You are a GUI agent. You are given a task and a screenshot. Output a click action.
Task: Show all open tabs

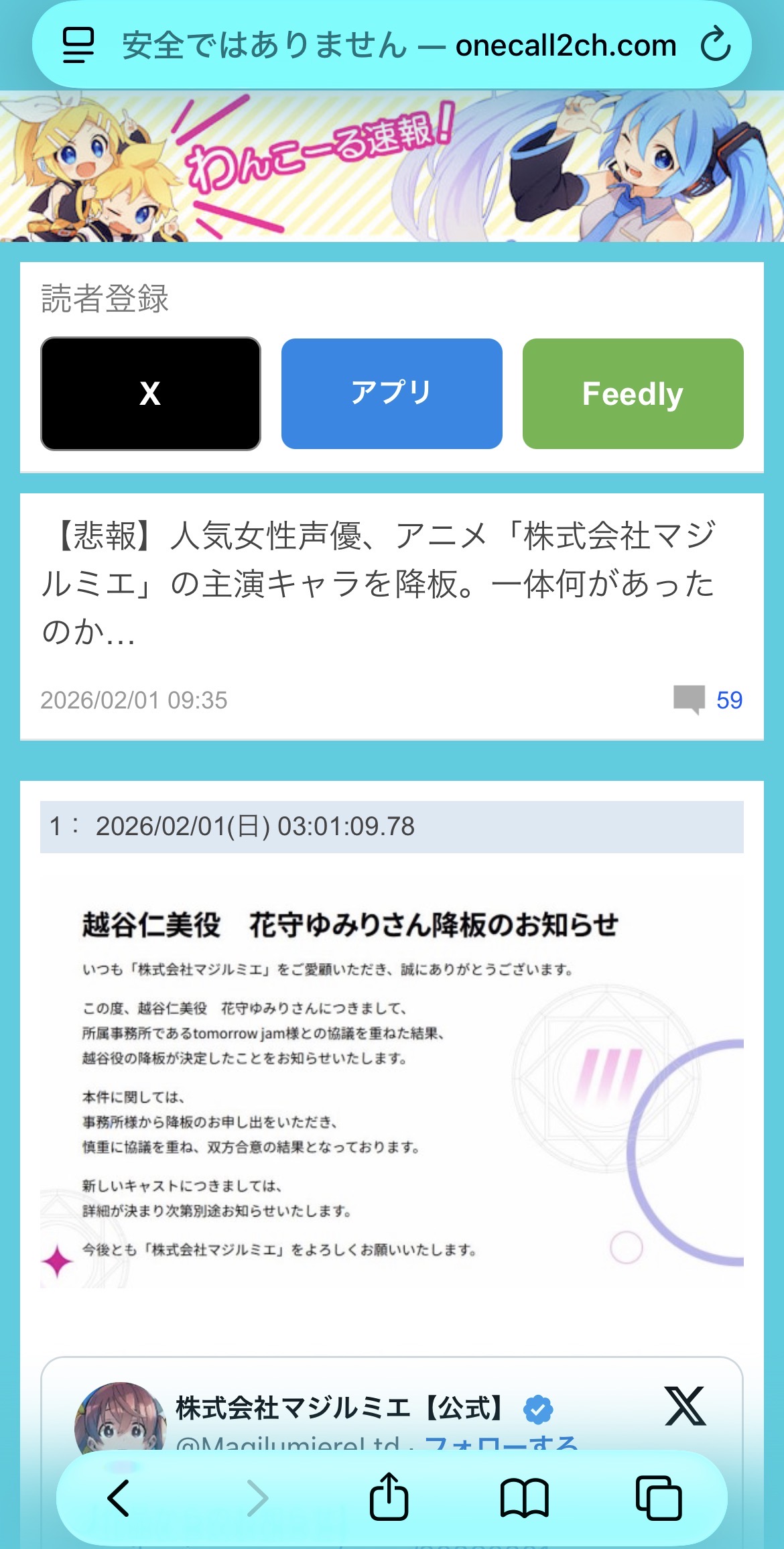[x=659, y=1497]
